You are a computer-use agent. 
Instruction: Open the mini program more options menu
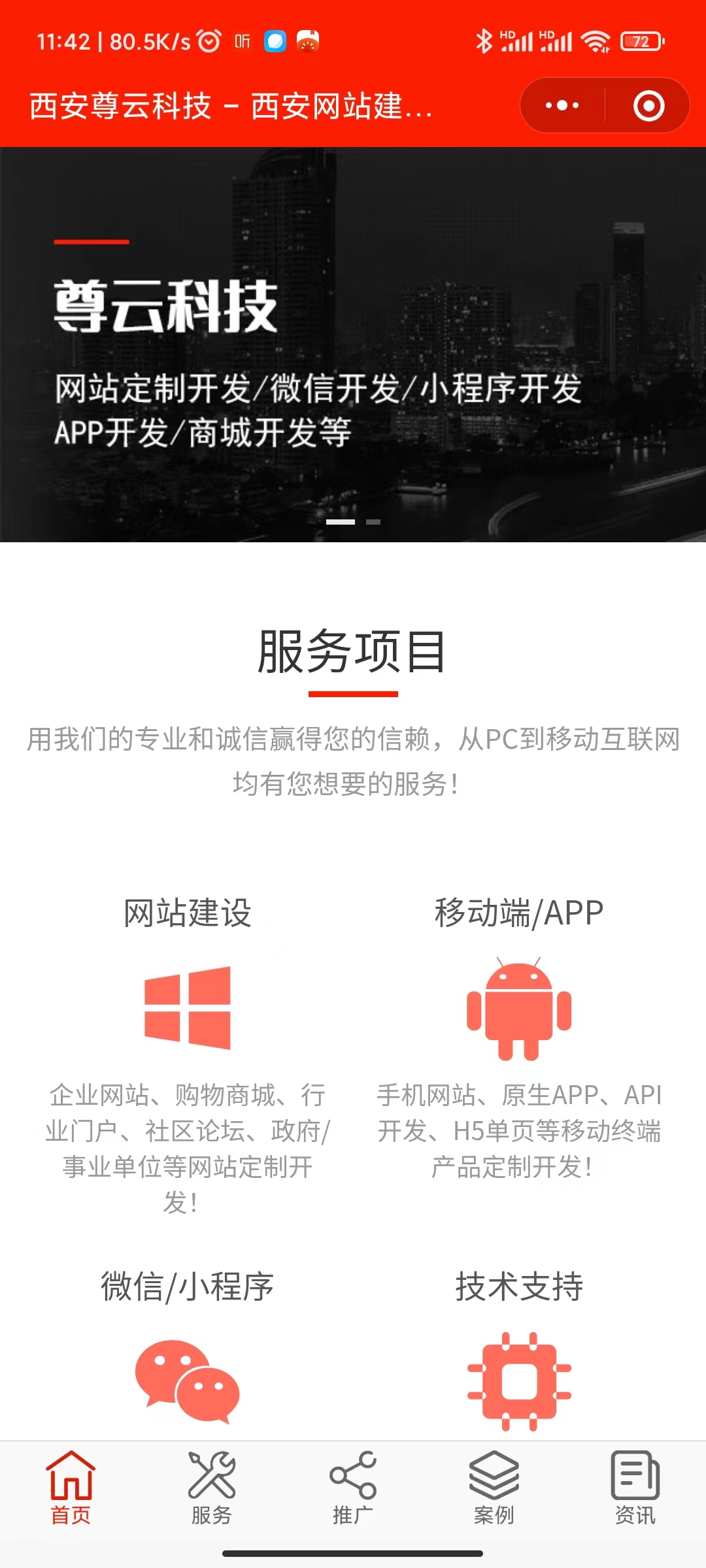pyautogui.click(x=562, y=106)
